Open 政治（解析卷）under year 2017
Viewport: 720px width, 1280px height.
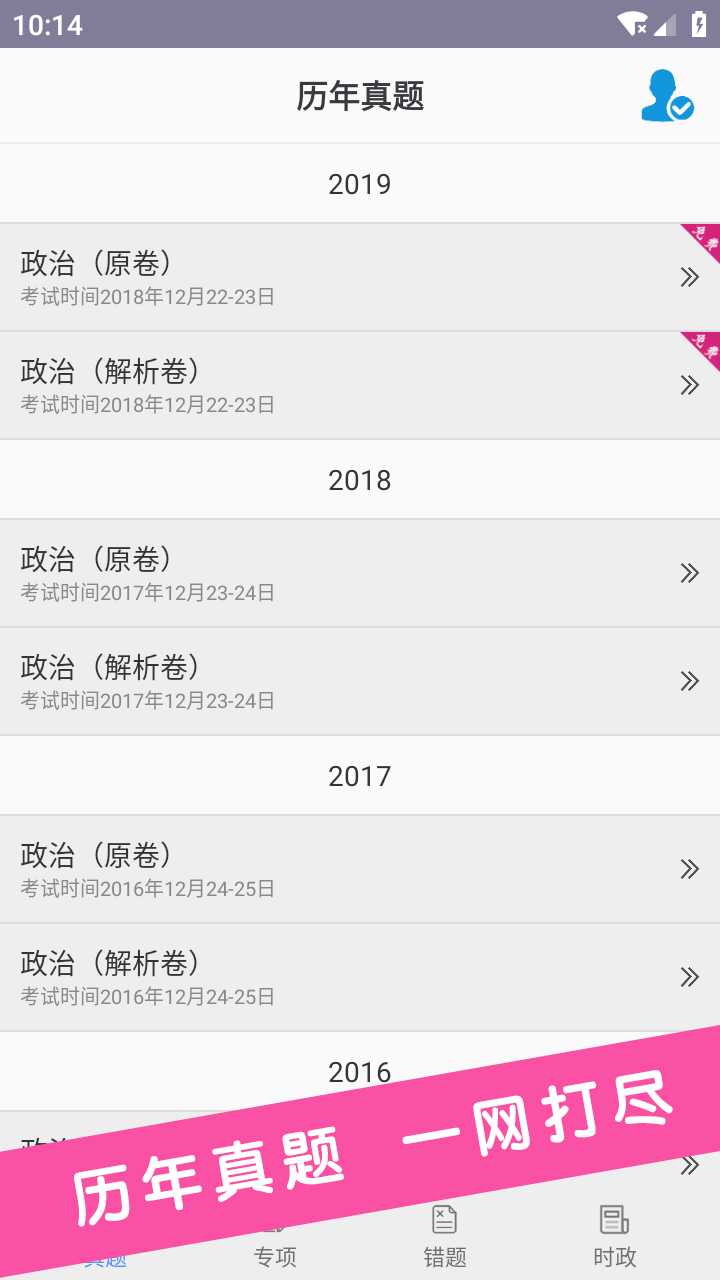[360, 975]
